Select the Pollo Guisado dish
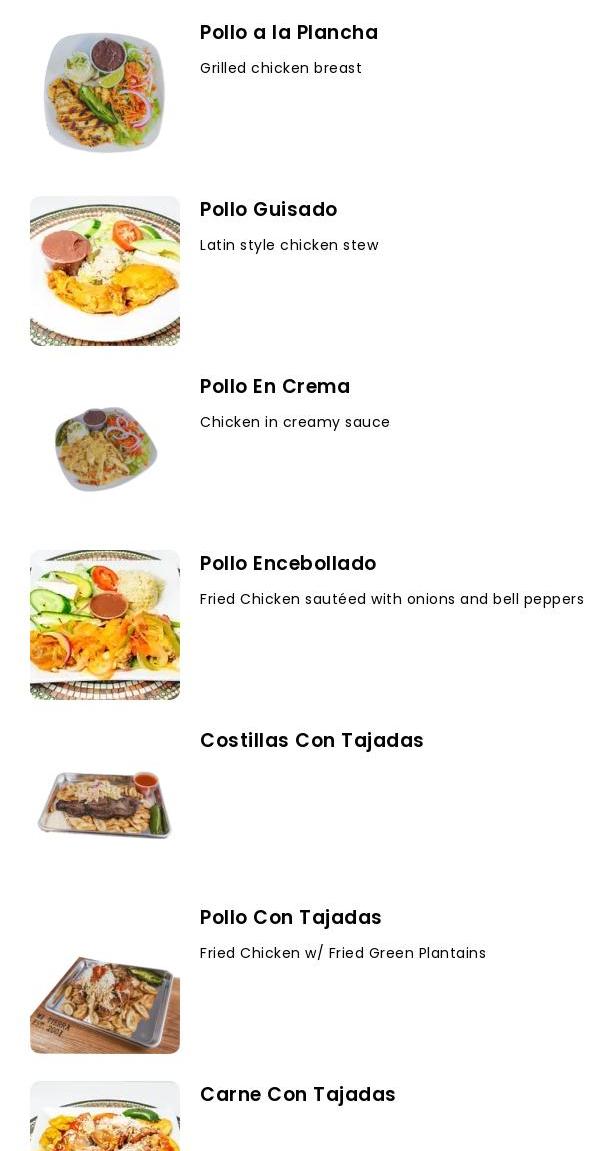Viewport: 610px width, 1151px height. click(268, 210)
